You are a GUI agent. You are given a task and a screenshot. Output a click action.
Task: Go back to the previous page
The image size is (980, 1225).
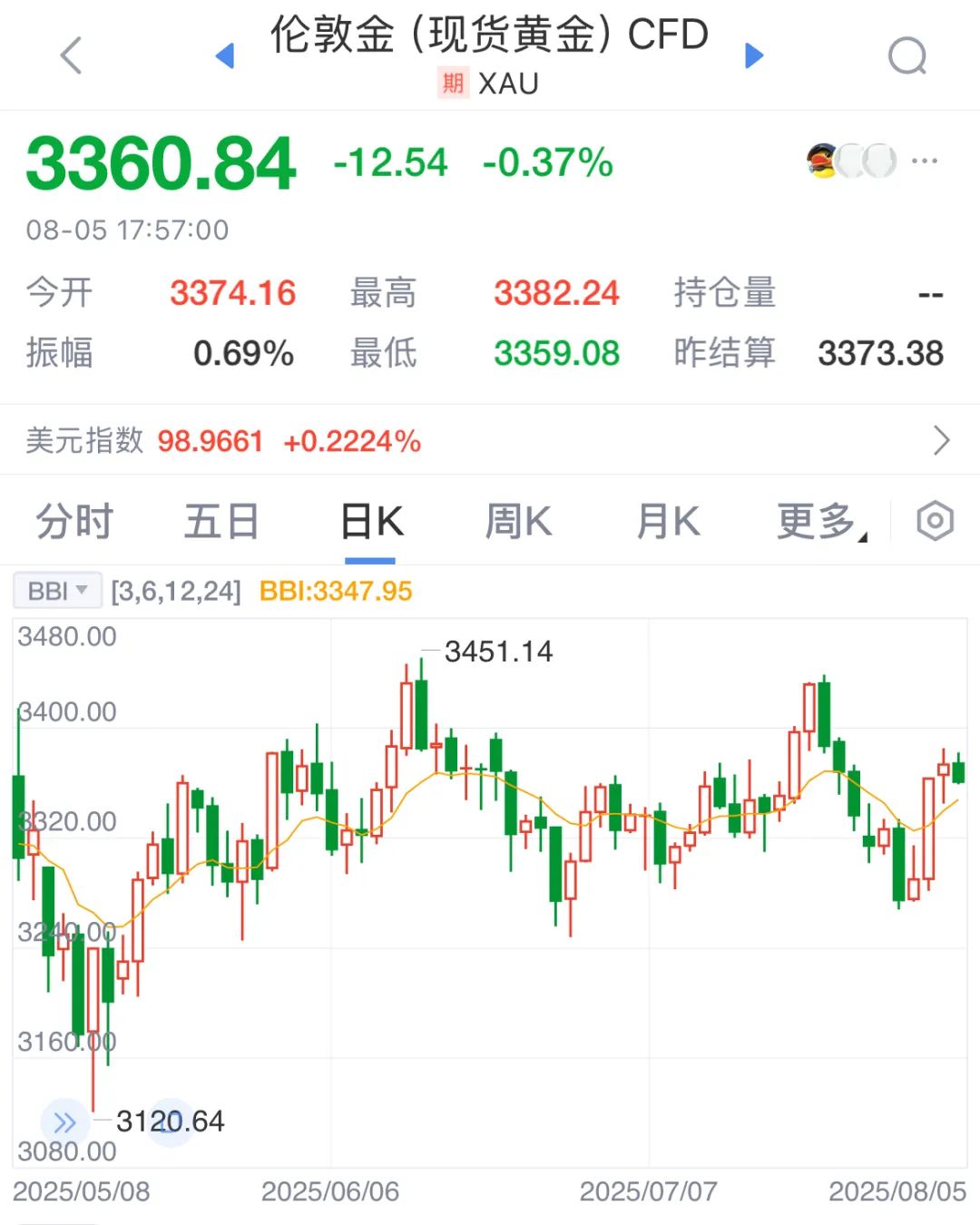pyautogui.click(x=71, y=55)
